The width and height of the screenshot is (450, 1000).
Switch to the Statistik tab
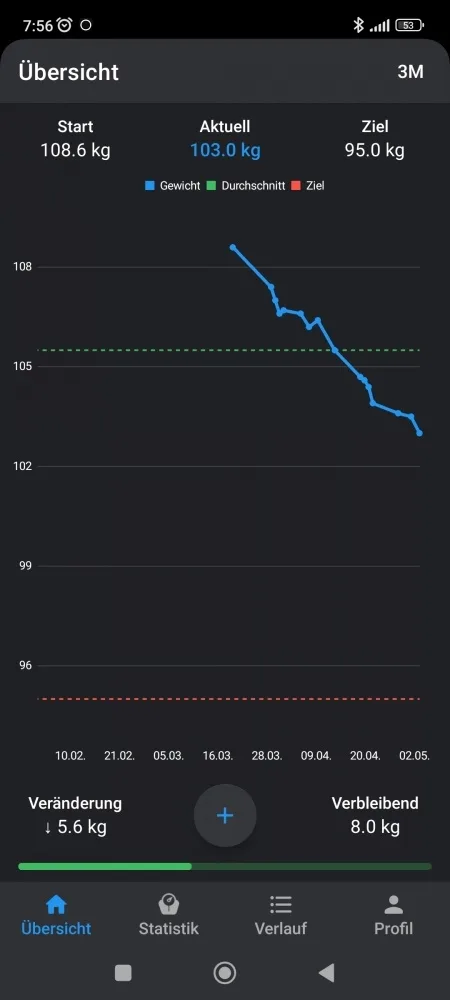point(169,915)
